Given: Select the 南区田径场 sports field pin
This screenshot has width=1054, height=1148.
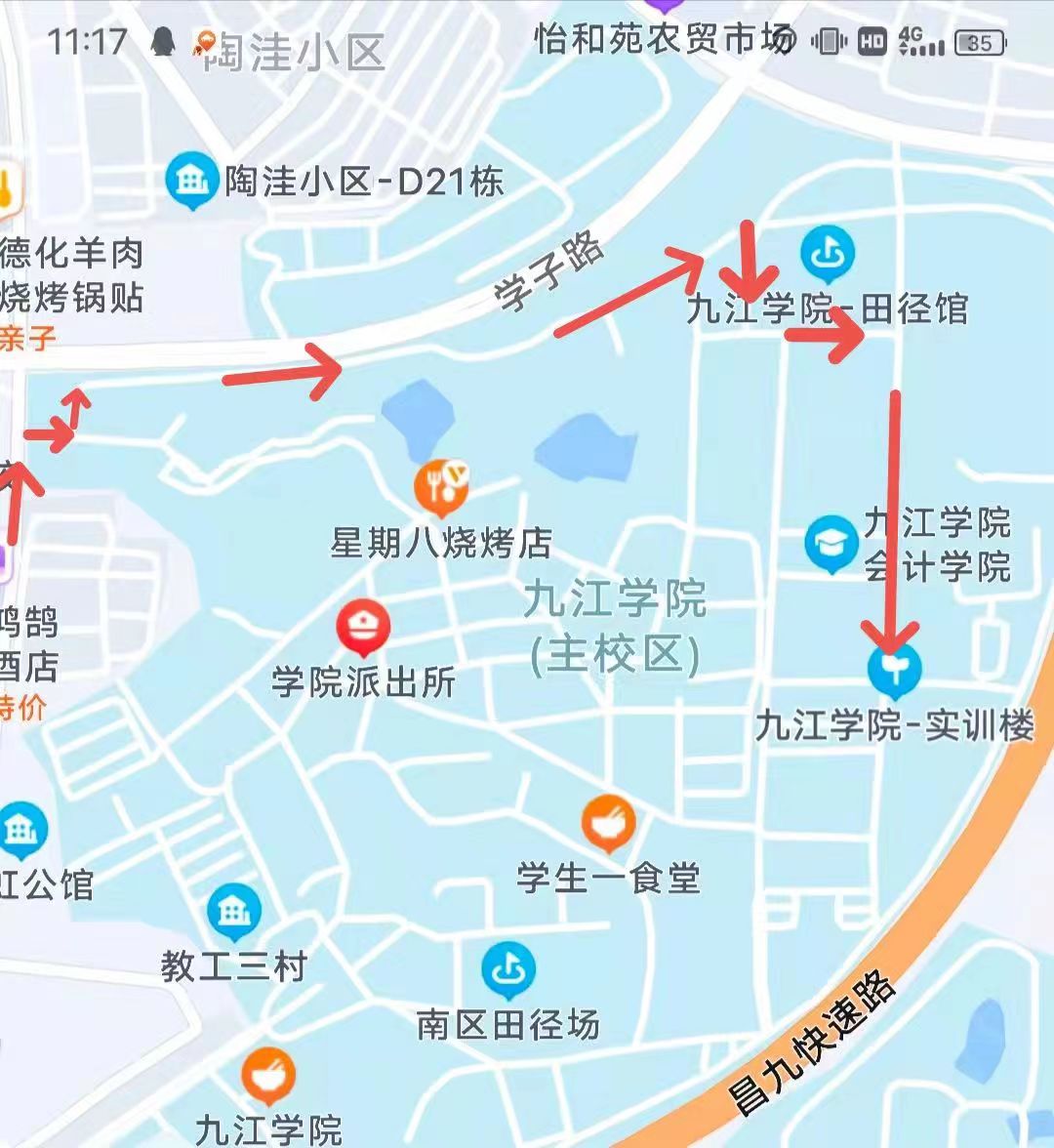Looking at the screenshot, I should point(507,969).
